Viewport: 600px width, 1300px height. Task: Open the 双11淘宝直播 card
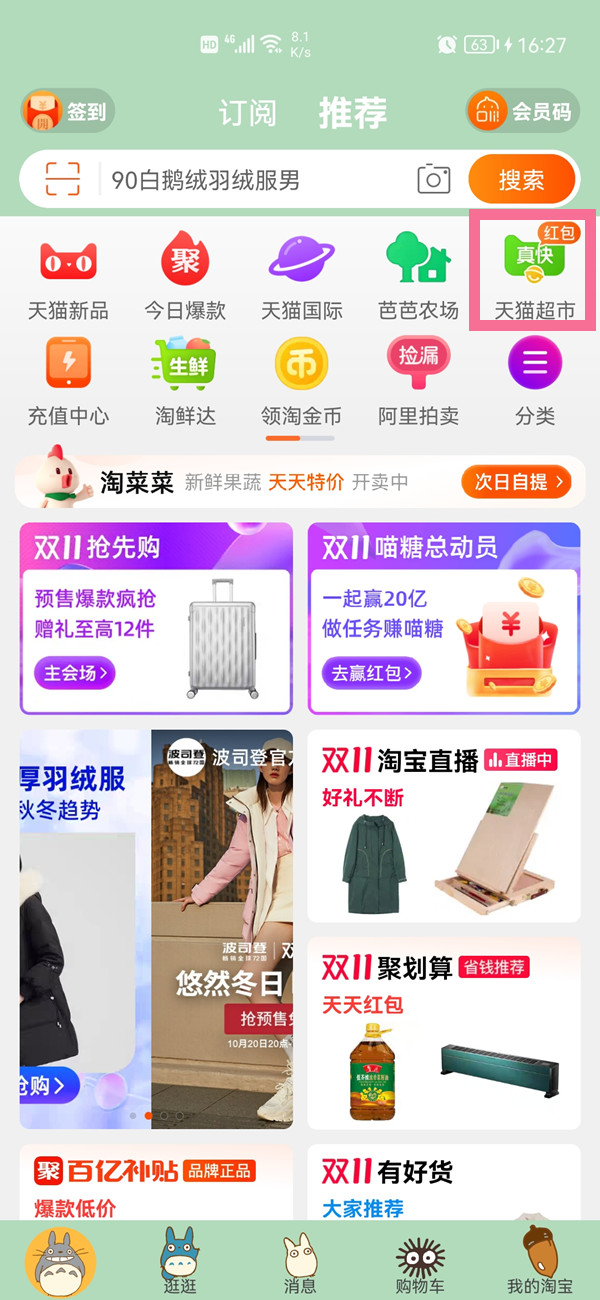click(443, 825)
